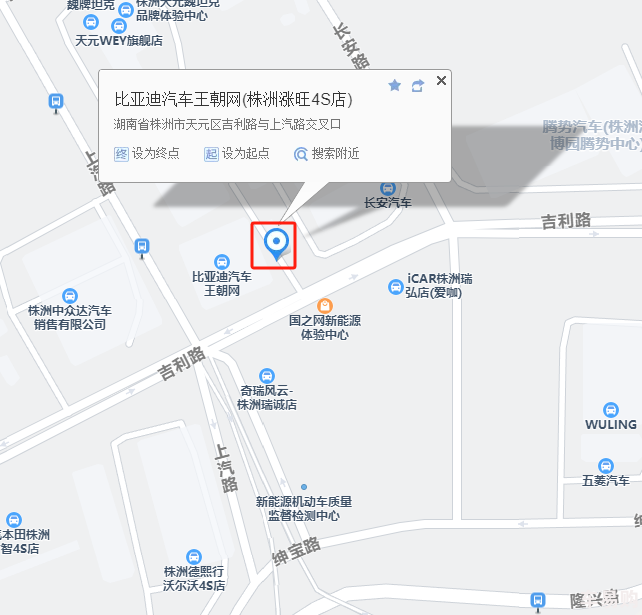Tap the blue location pin marker
642x615 pixels.
click(x=274, y=243)
